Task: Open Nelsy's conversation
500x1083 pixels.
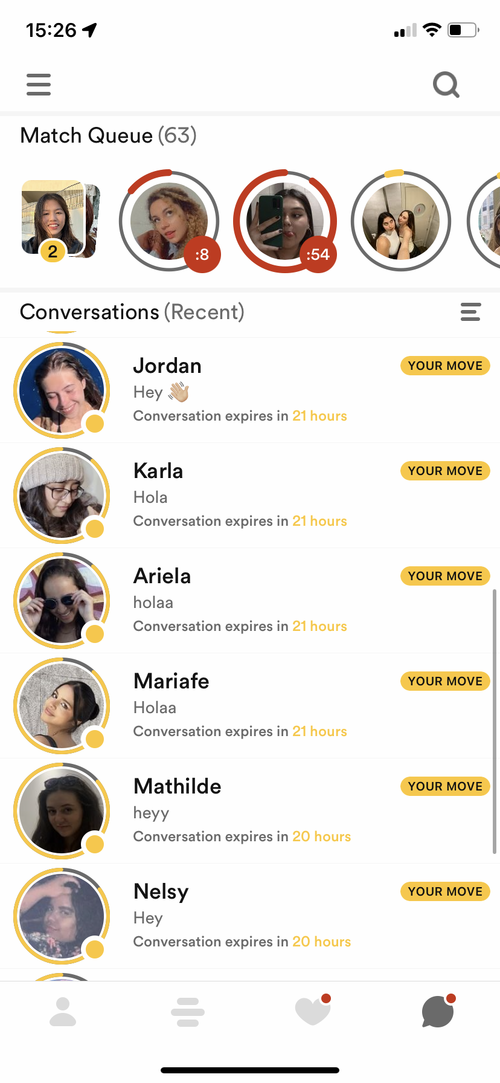Action: coord(250,916)
